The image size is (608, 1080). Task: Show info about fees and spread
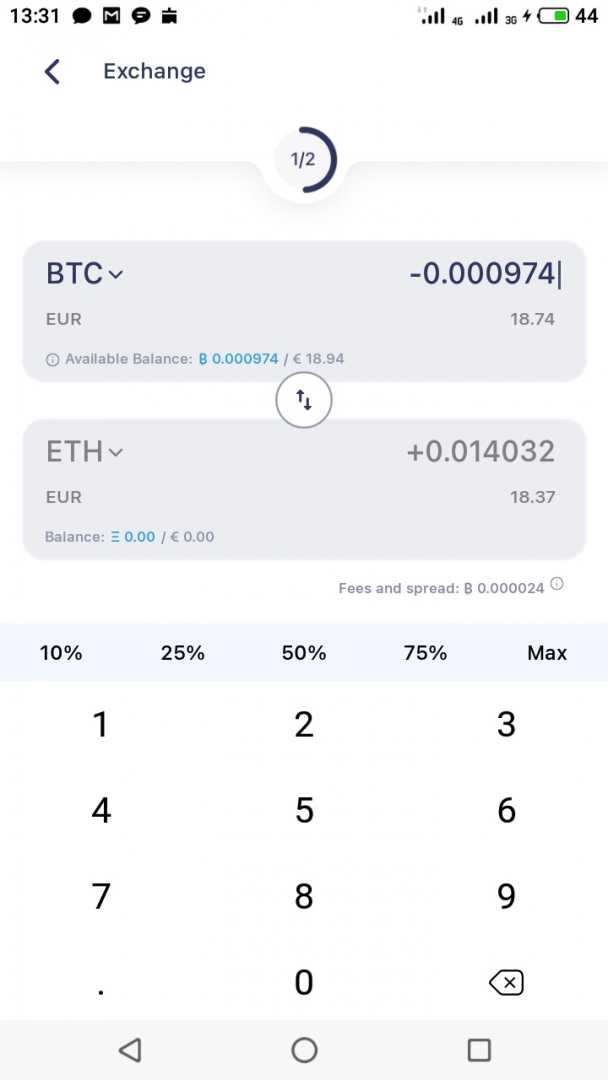[557, 584]
